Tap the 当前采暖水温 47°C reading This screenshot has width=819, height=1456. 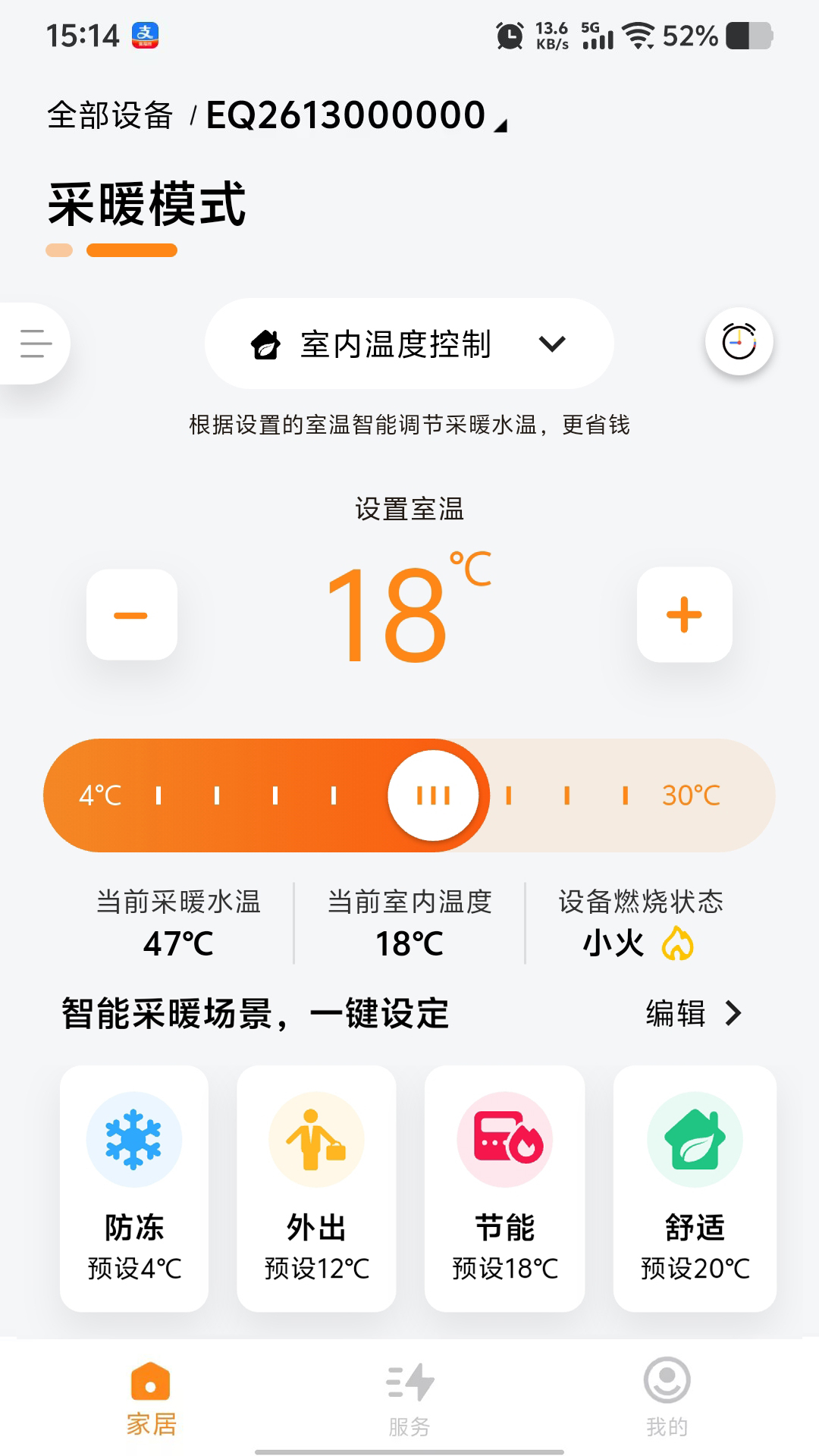coord(179,922)
